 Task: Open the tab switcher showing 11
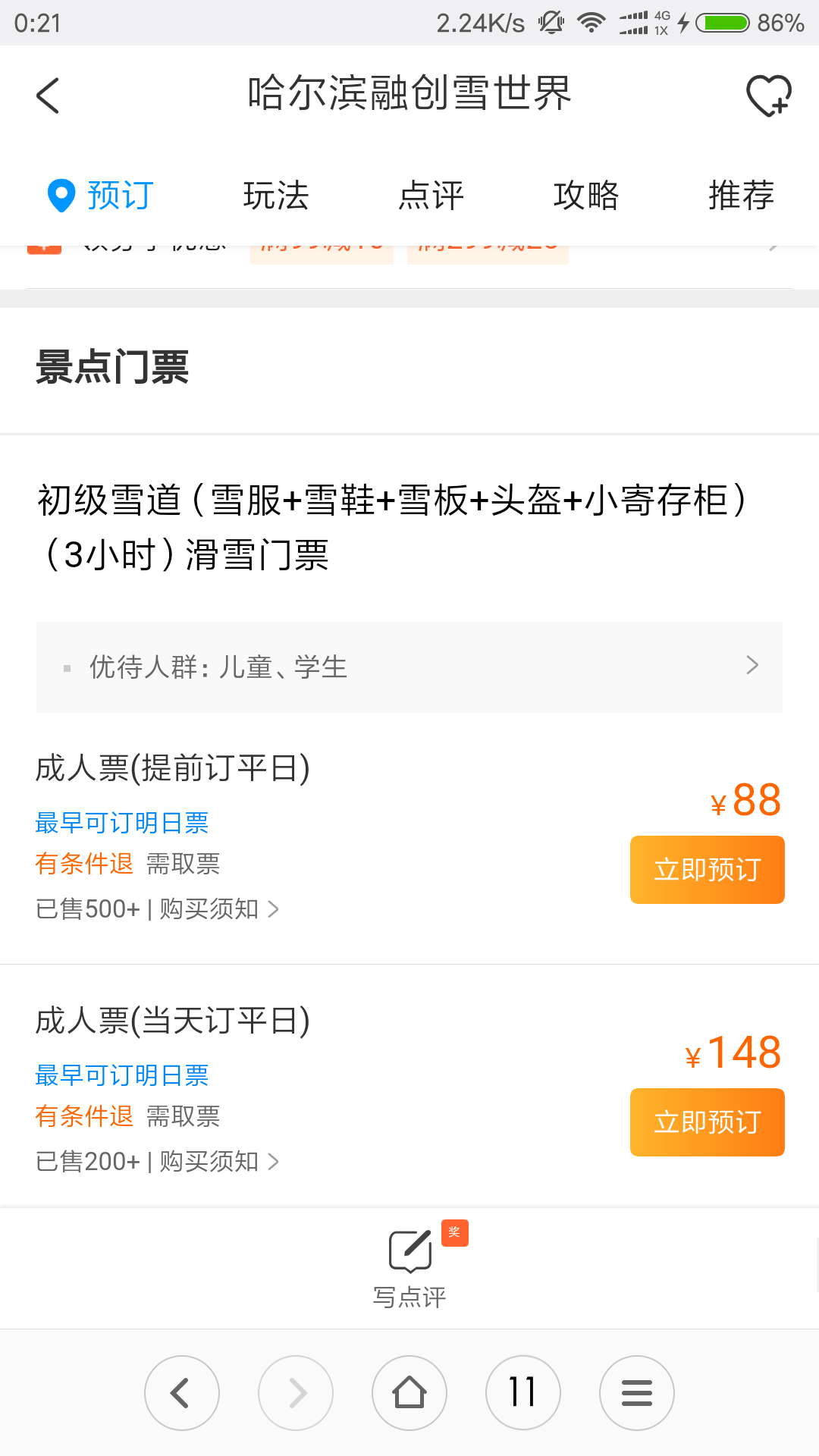[x=523, y=1393]
